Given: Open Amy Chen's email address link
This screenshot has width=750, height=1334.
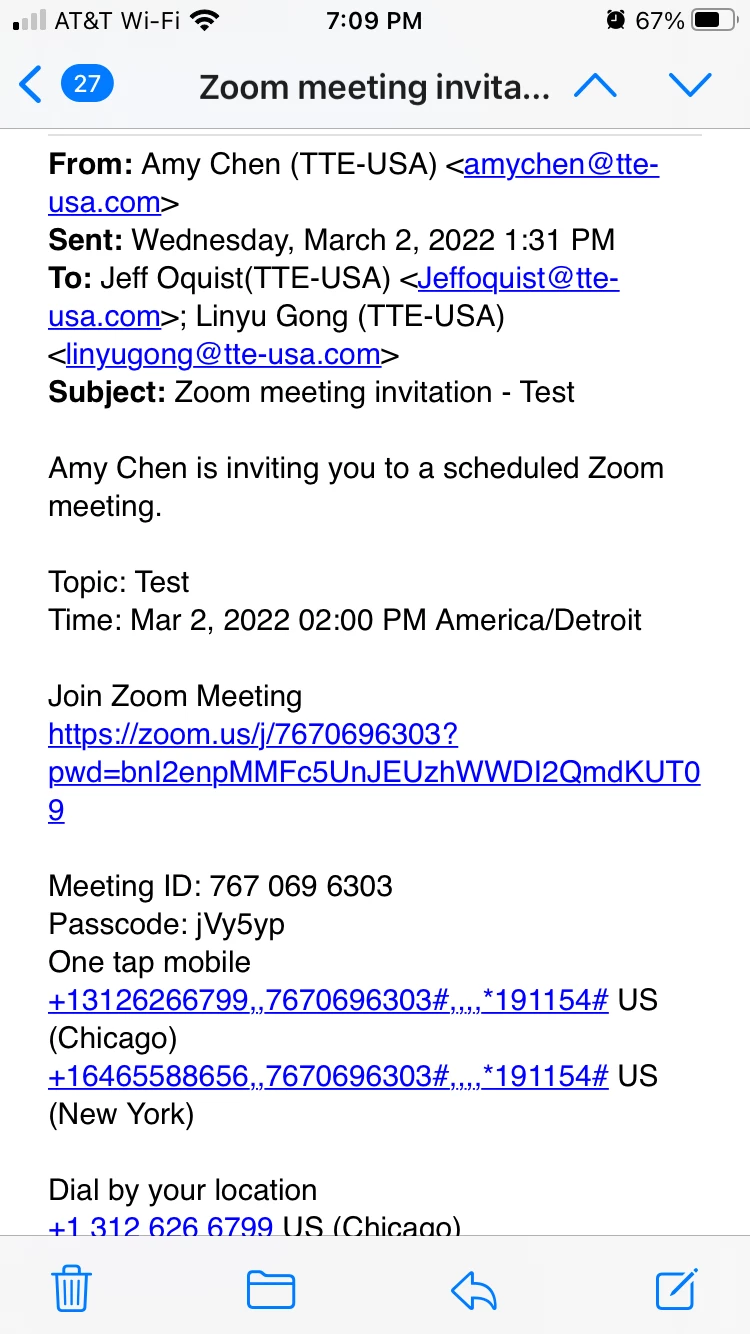Looking at the screenshot, I should (x=560, y=165).
